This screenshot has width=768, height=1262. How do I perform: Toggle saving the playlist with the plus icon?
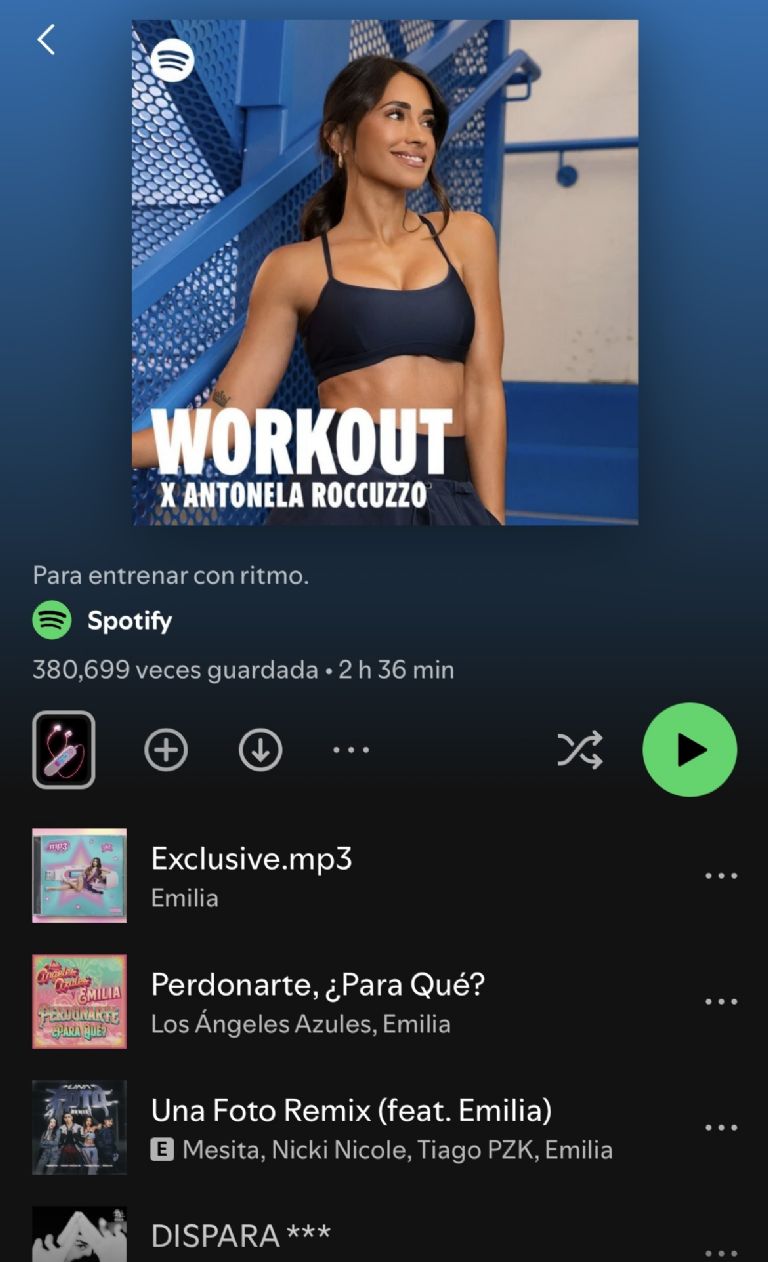pyautogui.click(x=167, y=749)
